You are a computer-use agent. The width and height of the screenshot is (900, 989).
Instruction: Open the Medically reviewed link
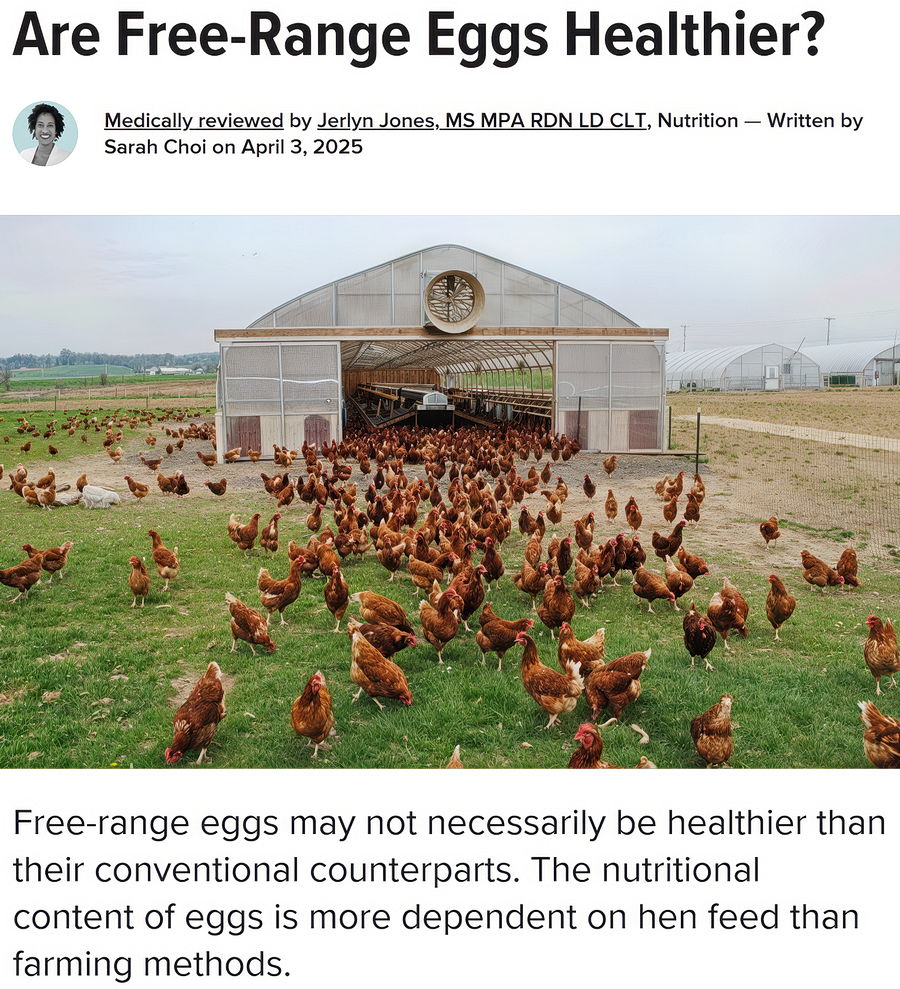[194, 121]
